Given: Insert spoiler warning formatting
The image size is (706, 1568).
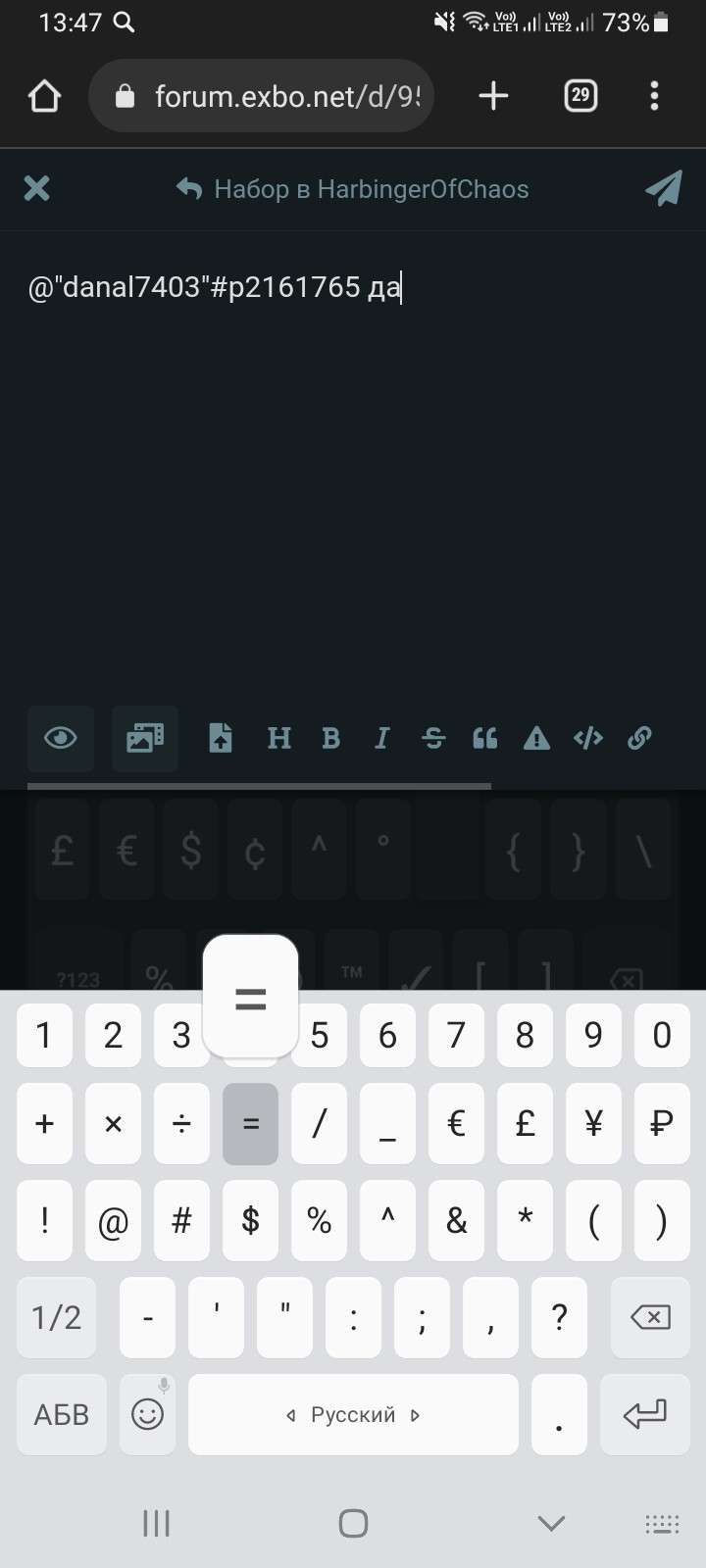Looking at the screenshot, I should pos(536,738).
